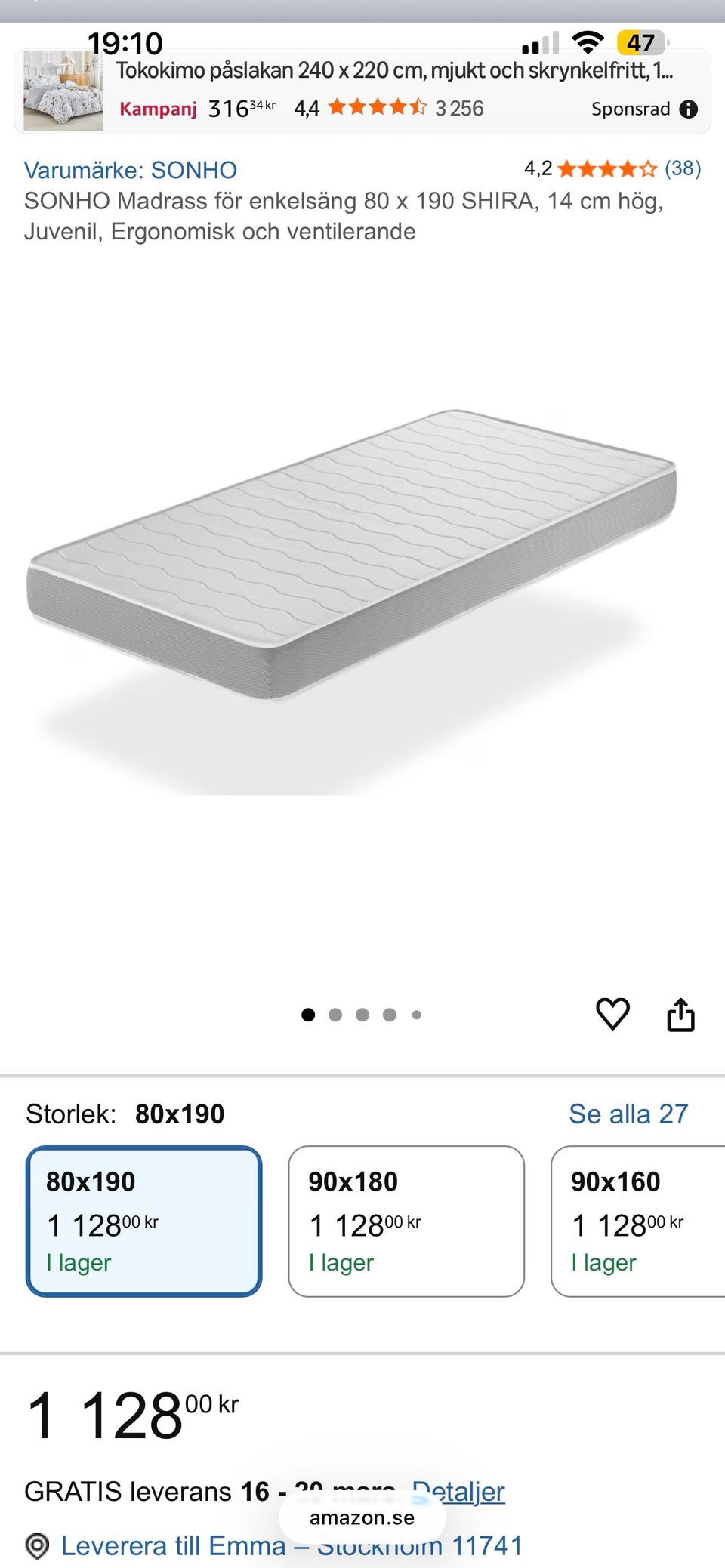The image size is (725, 1568).
Task: Tap the sponsored Kampanj banner
Action: click(159, 109)
